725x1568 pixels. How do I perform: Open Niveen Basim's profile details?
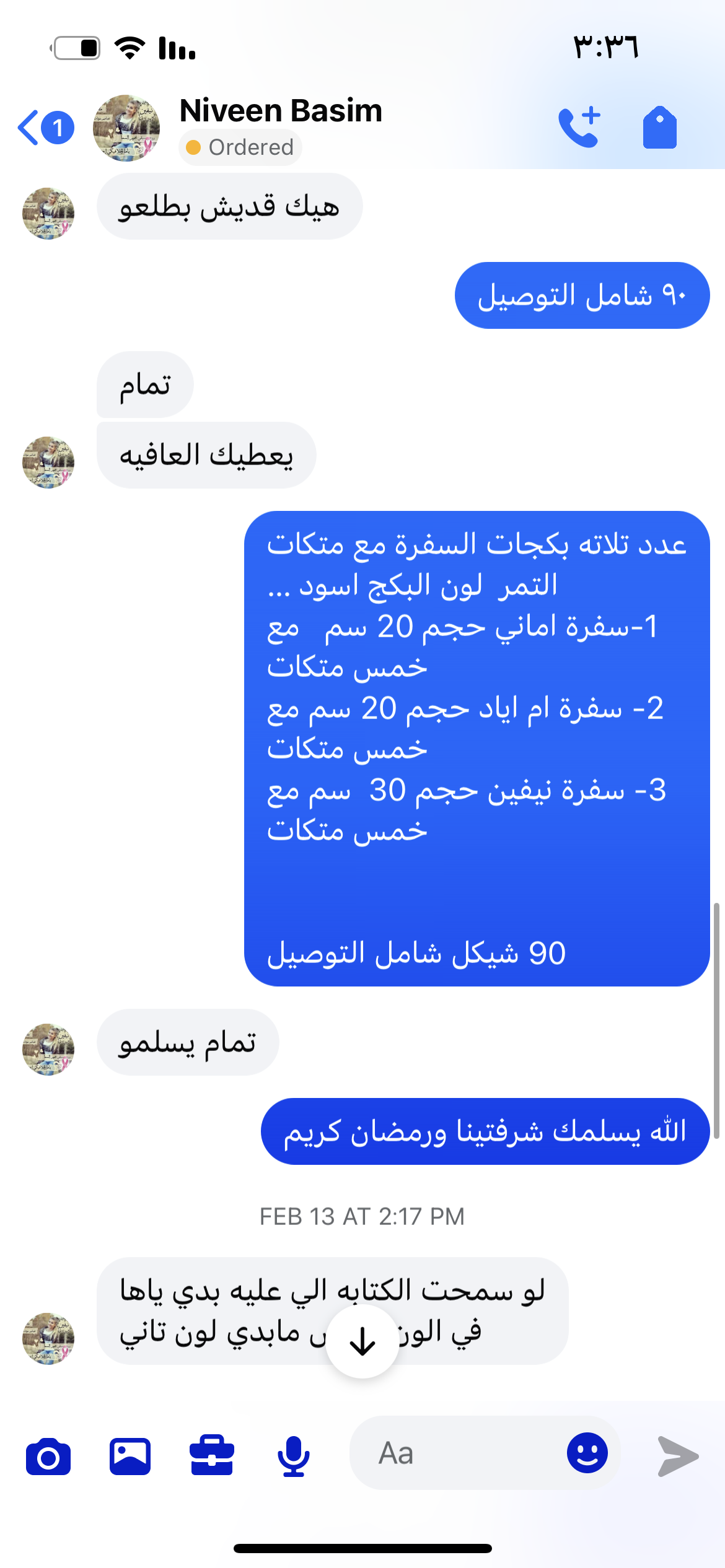point(280,111)
